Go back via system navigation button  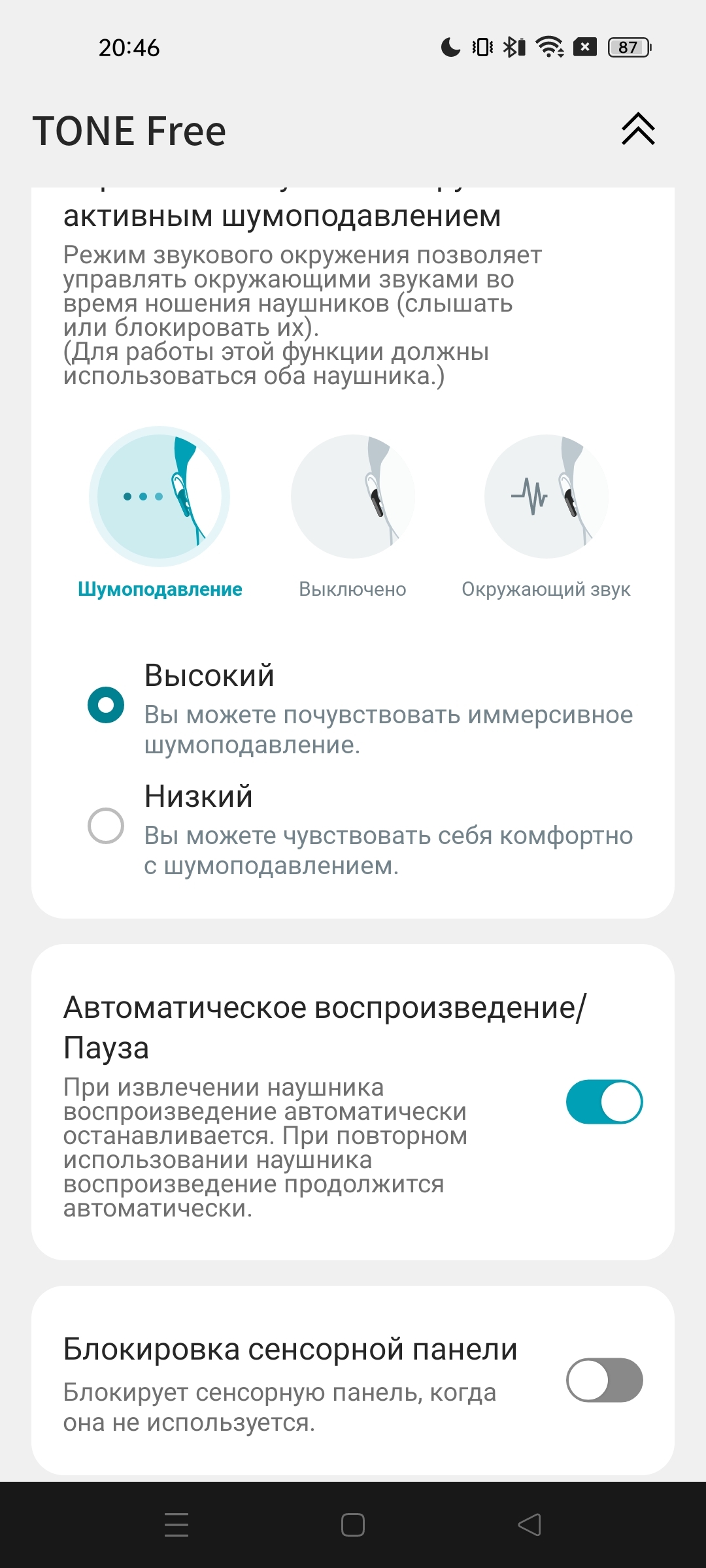pos(529,1525)
